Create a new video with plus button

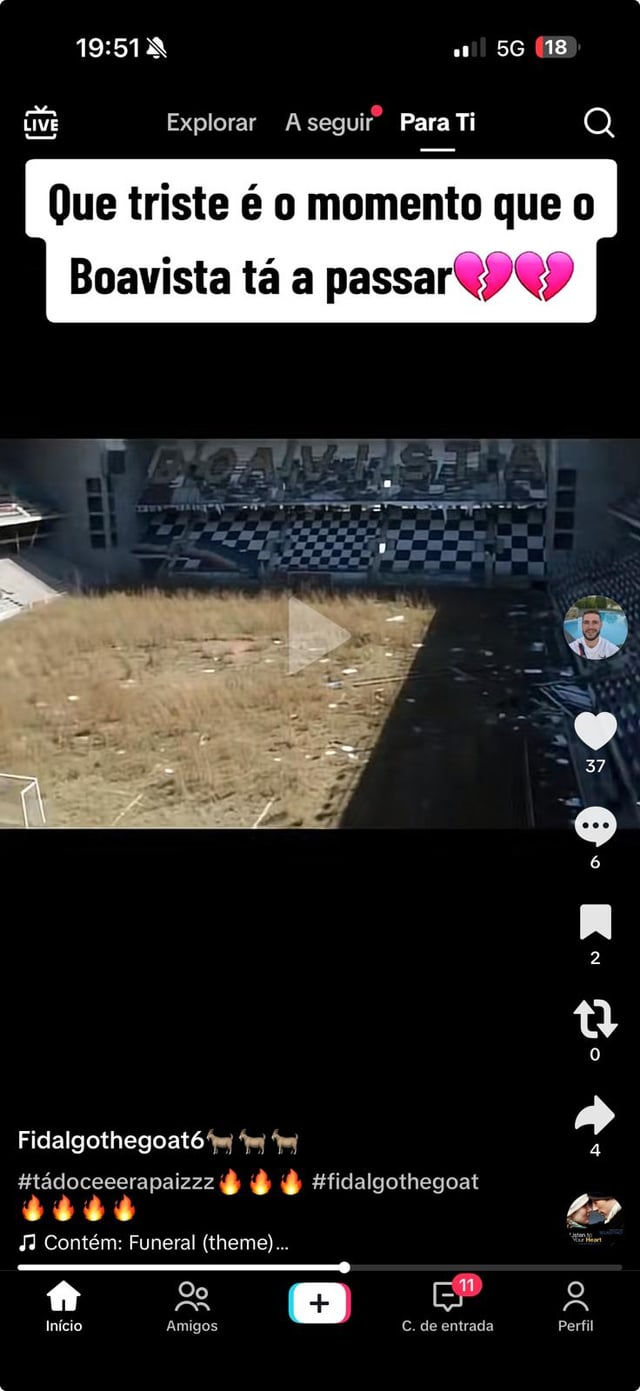click(x=319, y=1303)
